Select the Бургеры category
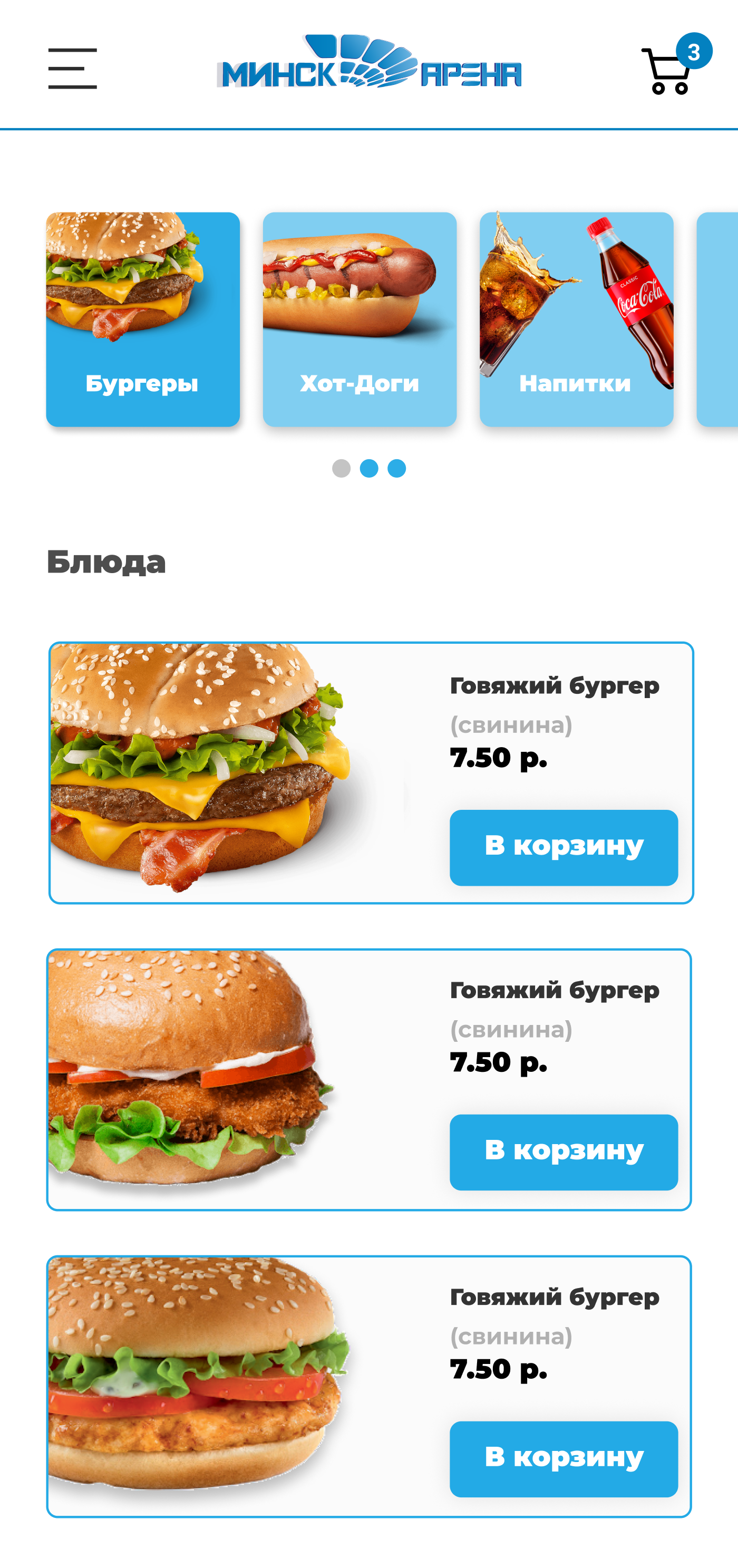 [x=143, y=319]
